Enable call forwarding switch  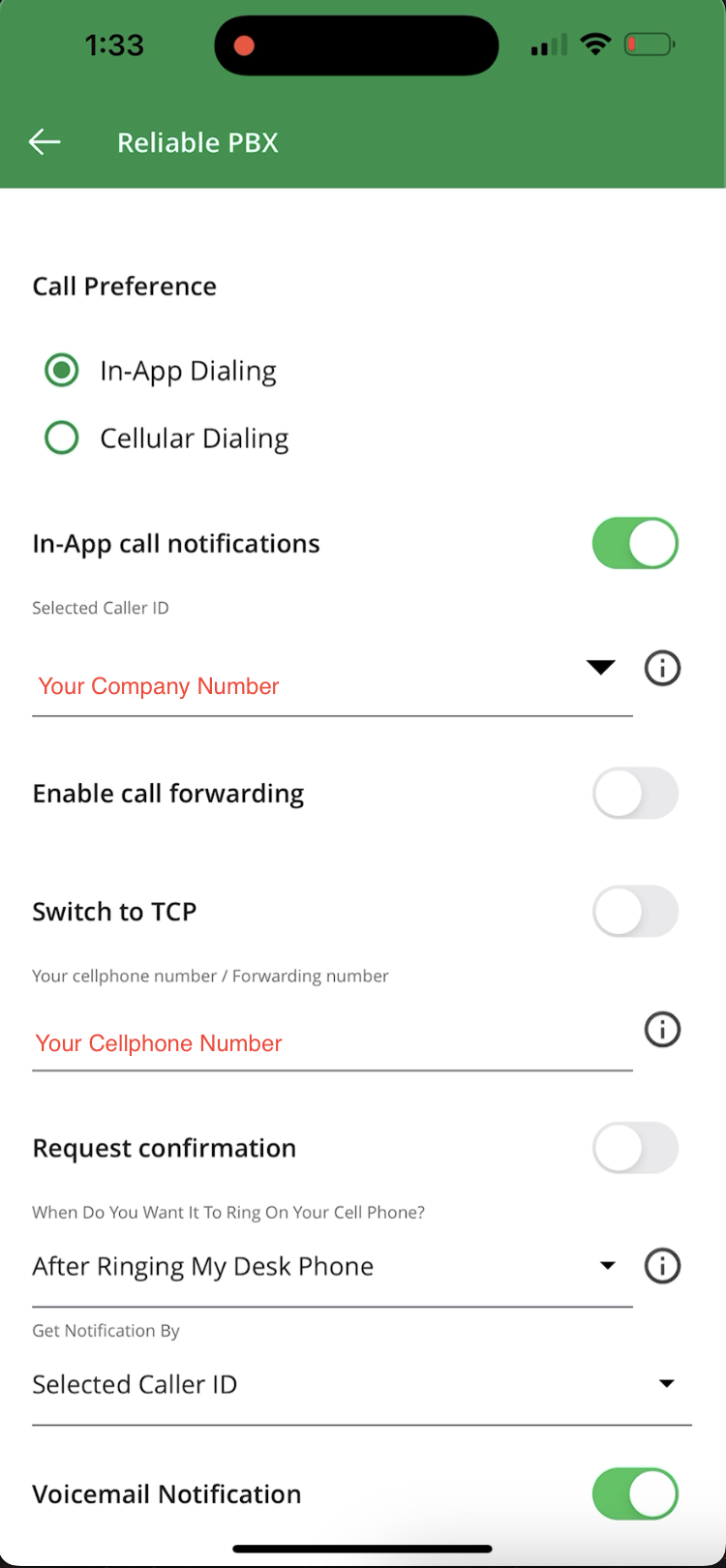[635, 794]
